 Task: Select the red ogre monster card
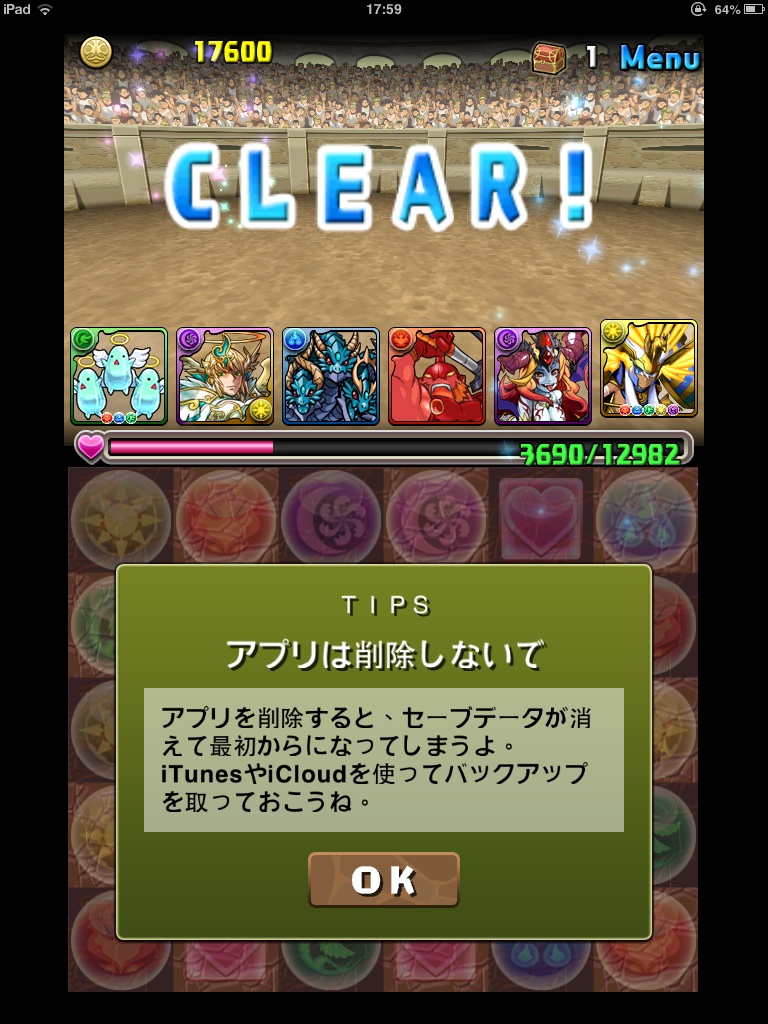point(437,376)
